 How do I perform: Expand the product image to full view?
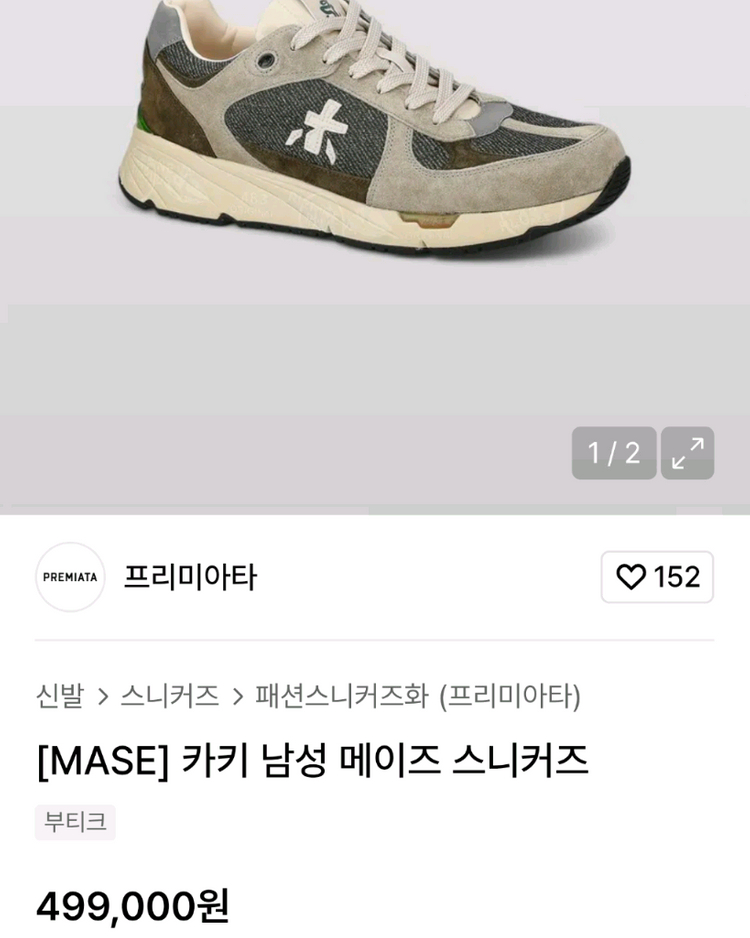pyautogui.click(x=686, y=455)
